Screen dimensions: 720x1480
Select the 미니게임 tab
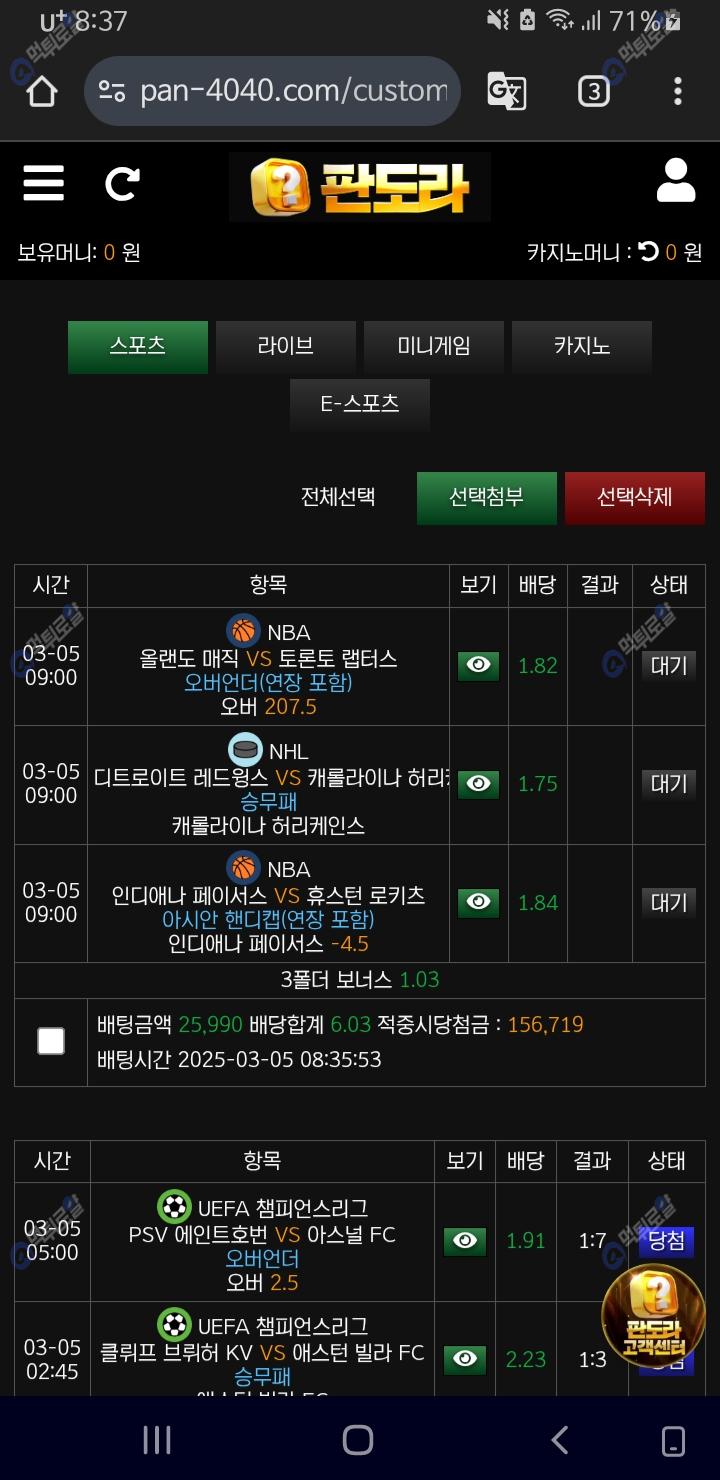click(x=434, y=347)
